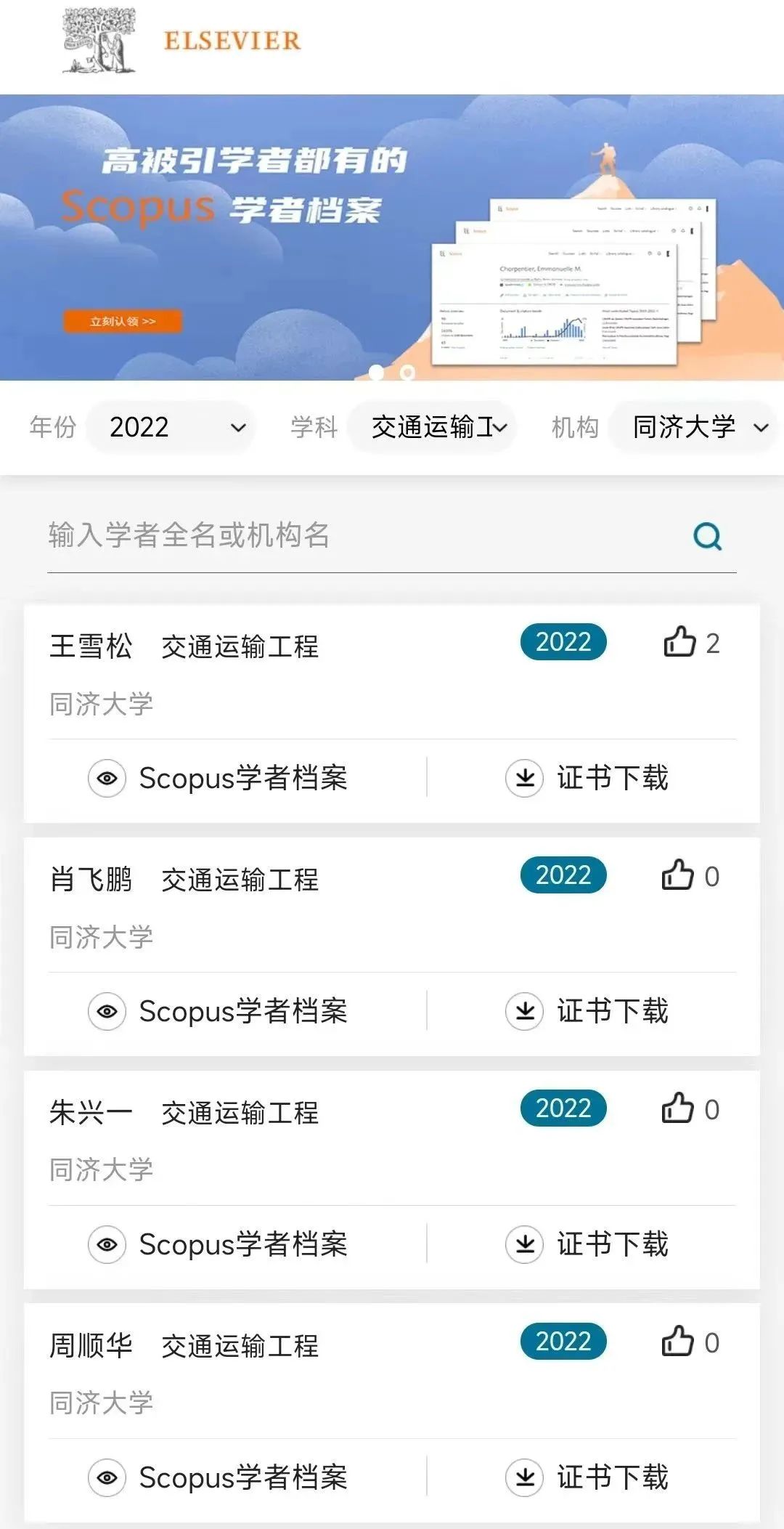Tap the 立刻认领 button on the banner
The image size is (784, 1529).
[123, 321]
